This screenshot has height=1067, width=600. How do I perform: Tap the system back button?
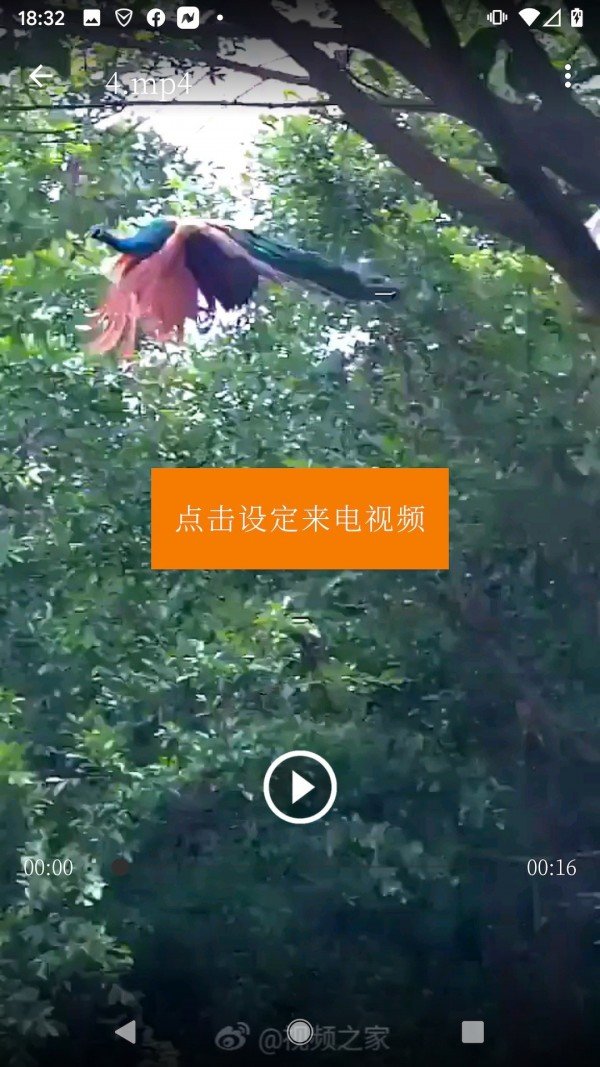125,1032
